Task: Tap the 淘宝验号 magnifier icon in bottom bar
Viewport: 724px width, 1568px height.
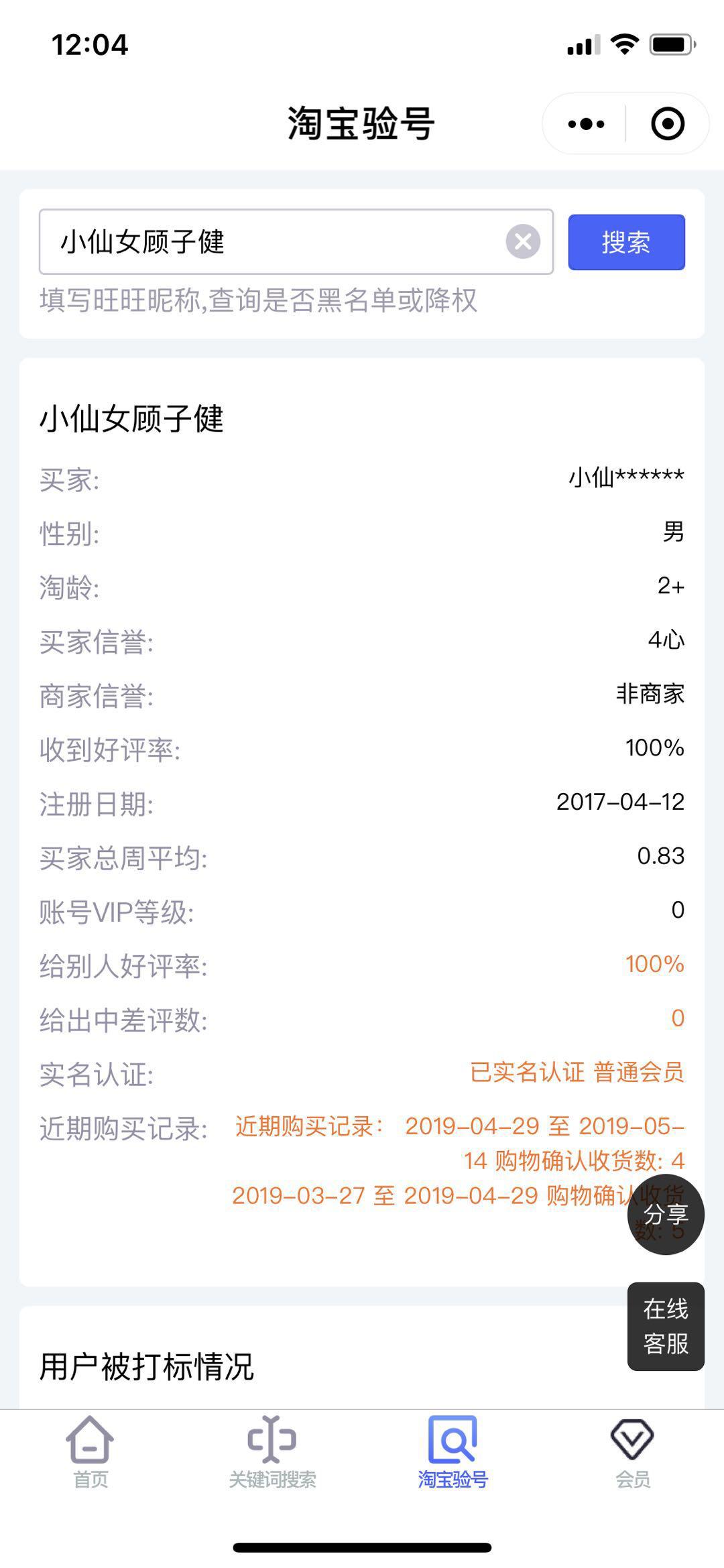Action: (452, 1441)
